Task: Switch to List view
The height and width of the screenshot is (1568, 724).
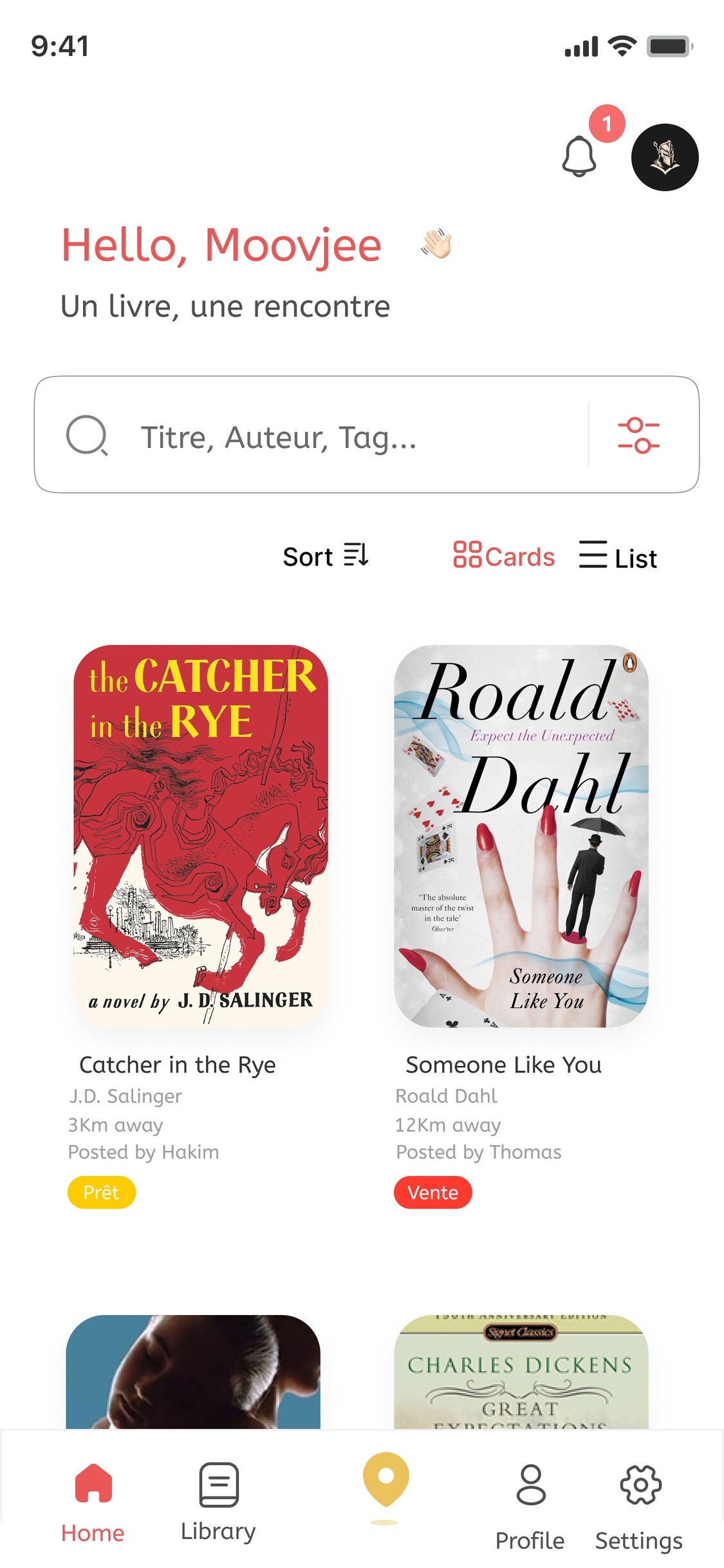Action: pos(618,557)
